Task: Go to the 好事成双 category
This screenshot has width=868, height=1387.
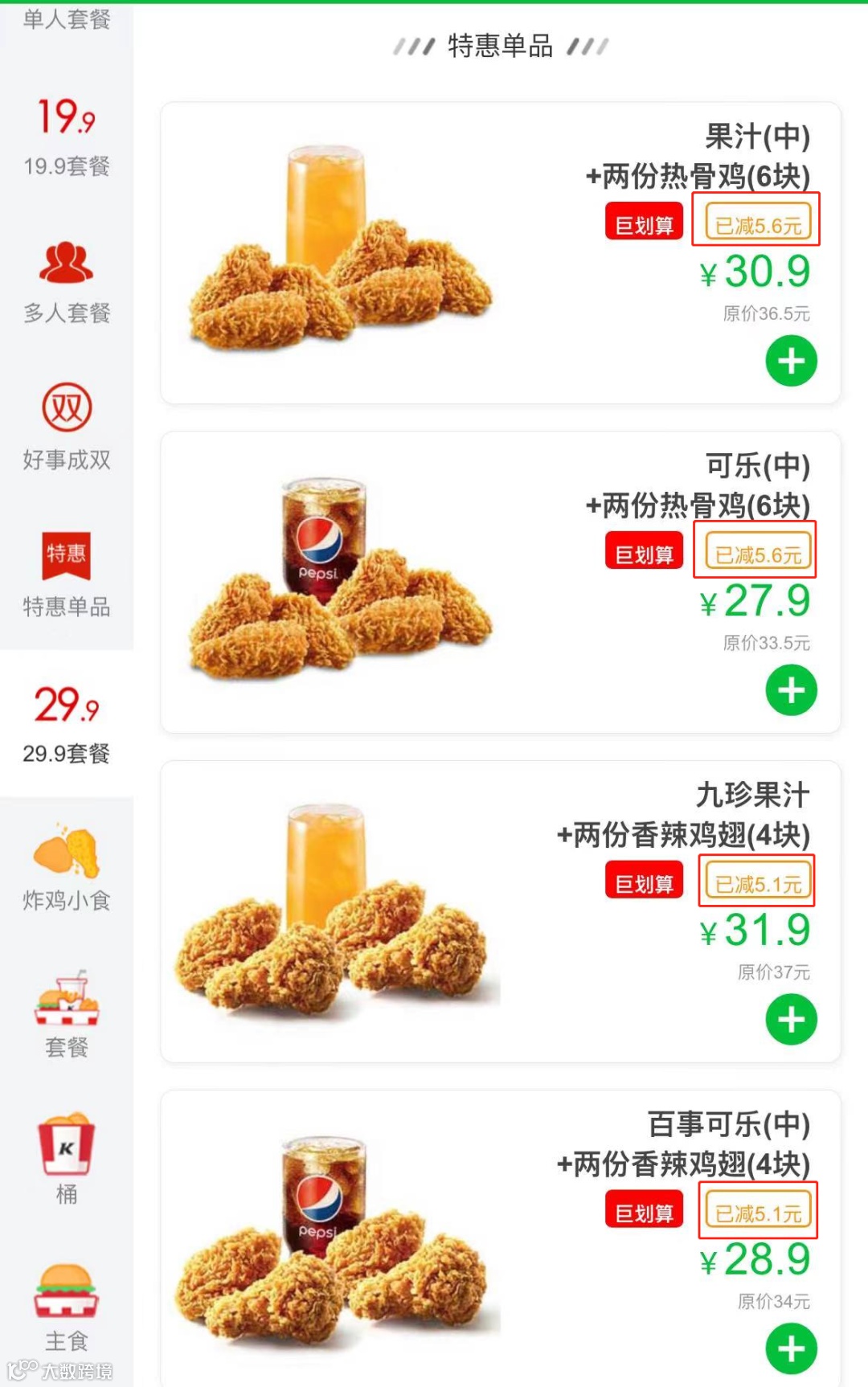Action: 67,428
